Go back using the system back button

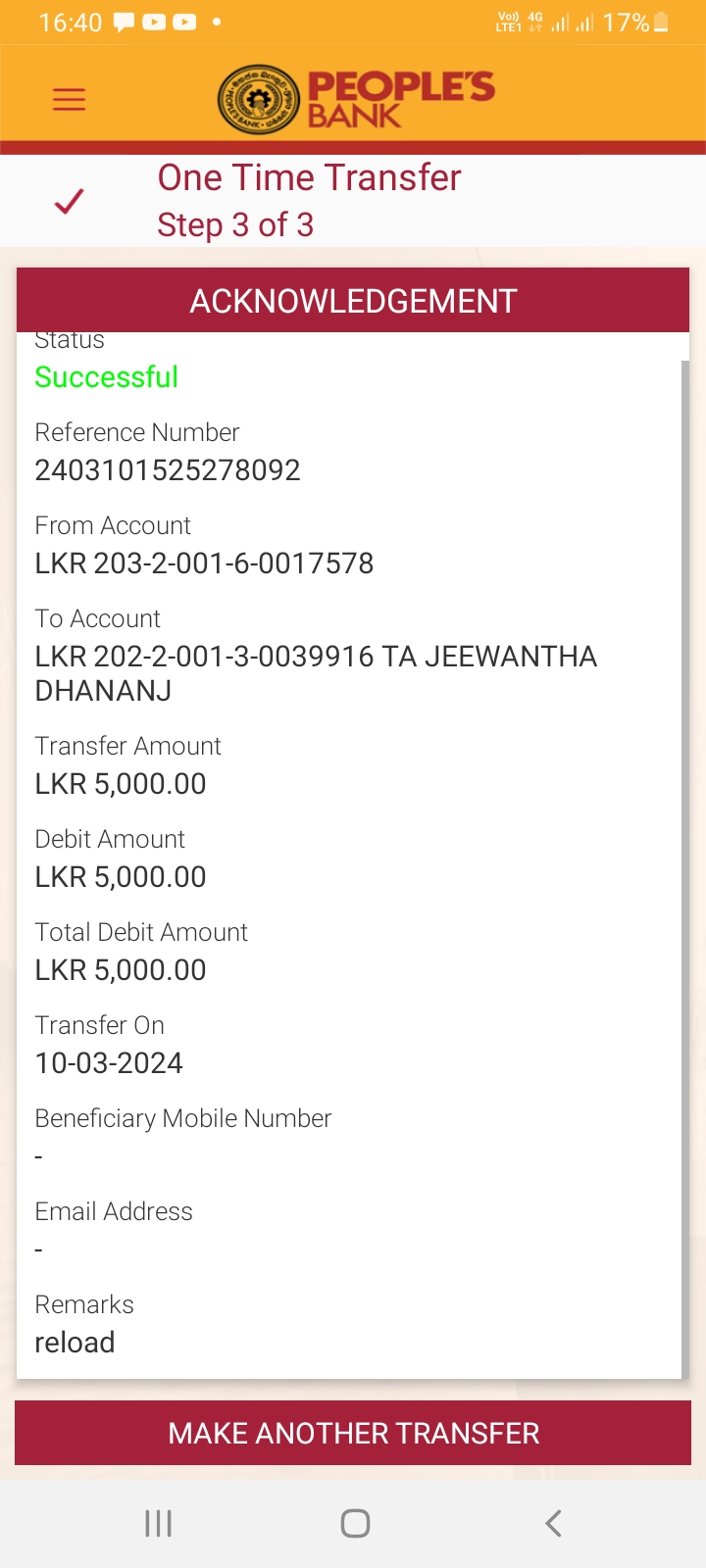(553, 1523)
